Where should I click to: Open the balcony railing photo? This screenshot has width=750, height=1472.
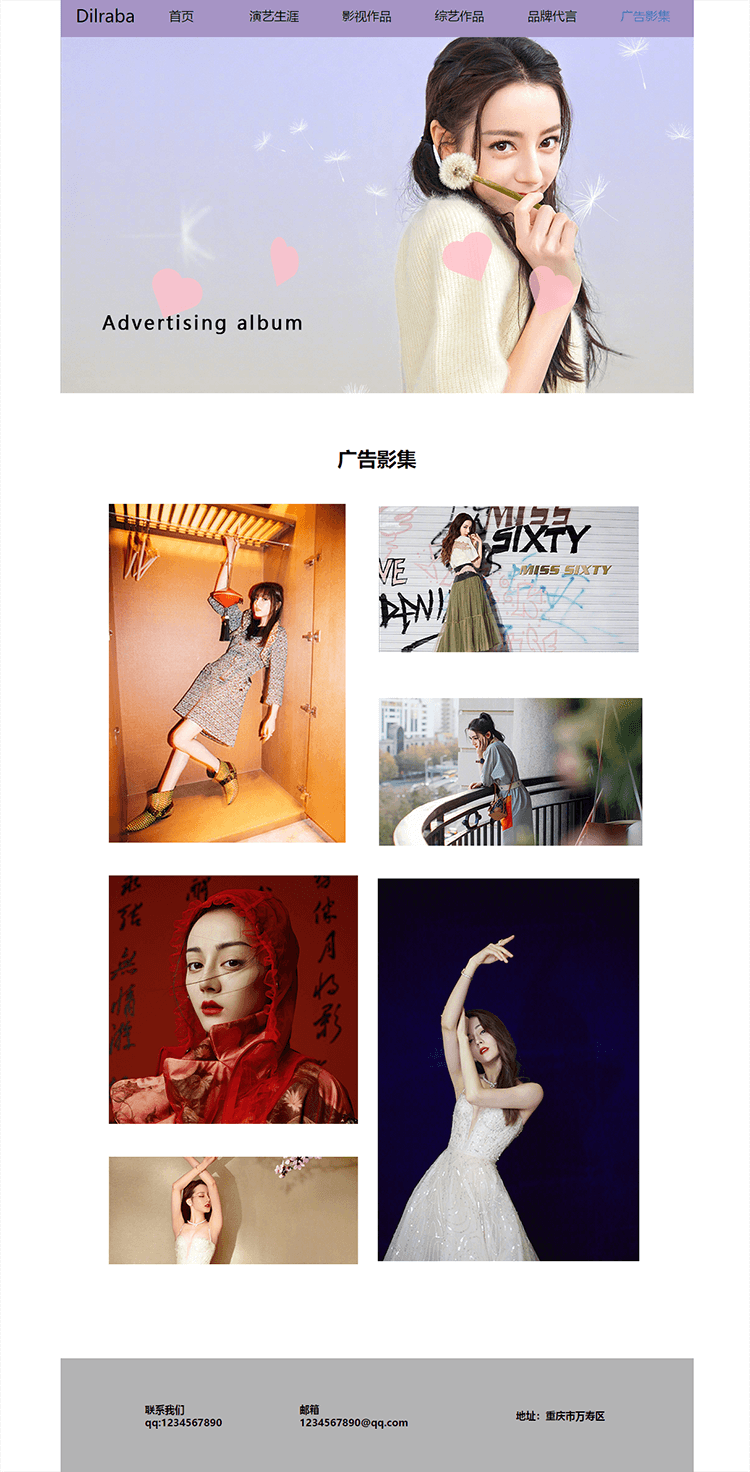510,772
